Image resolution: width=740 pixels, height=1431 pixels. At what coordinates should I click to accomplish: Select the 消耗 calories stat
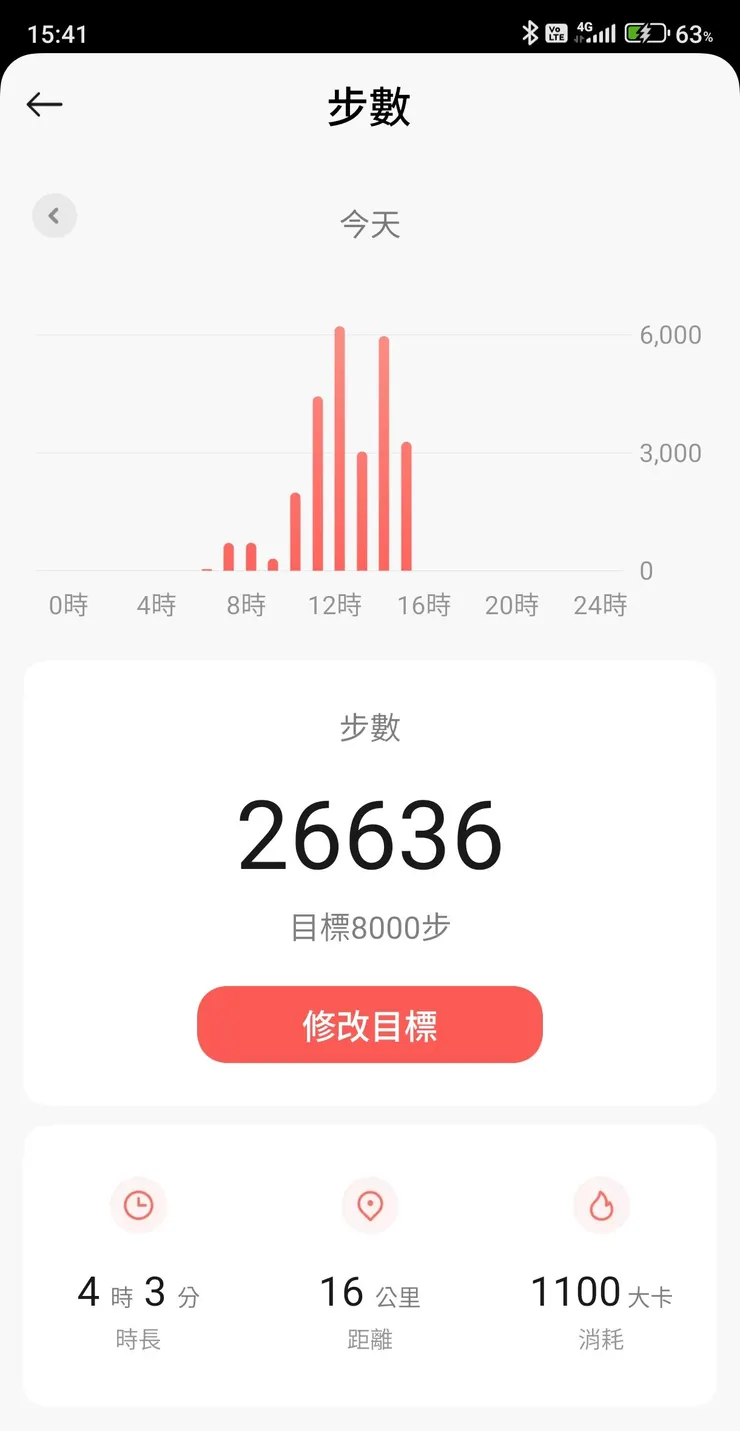[x=601, y=1339]
